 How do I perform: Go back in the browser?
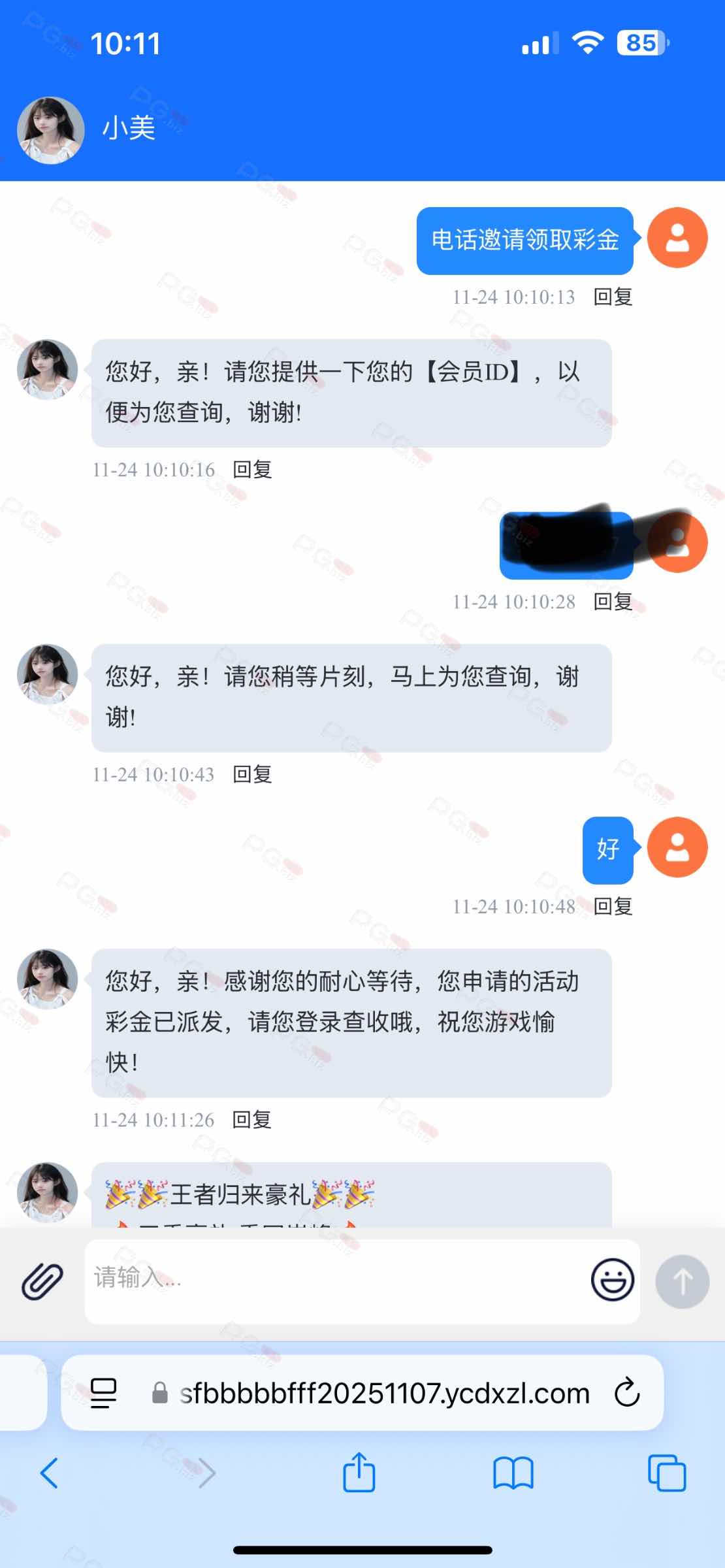click(x=49, y=1473)
